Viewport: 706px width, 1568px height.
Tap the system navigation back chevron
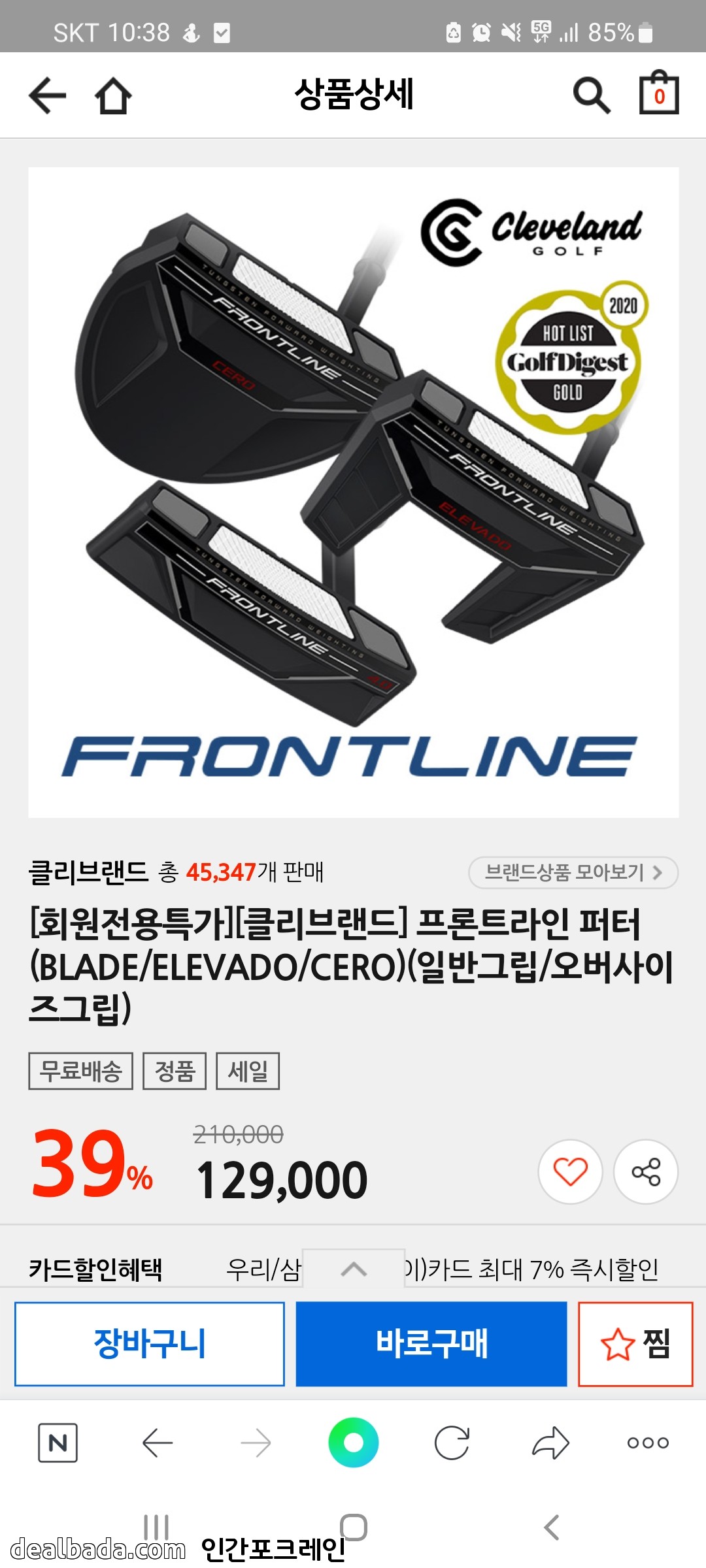click(x=552, y=1527)
